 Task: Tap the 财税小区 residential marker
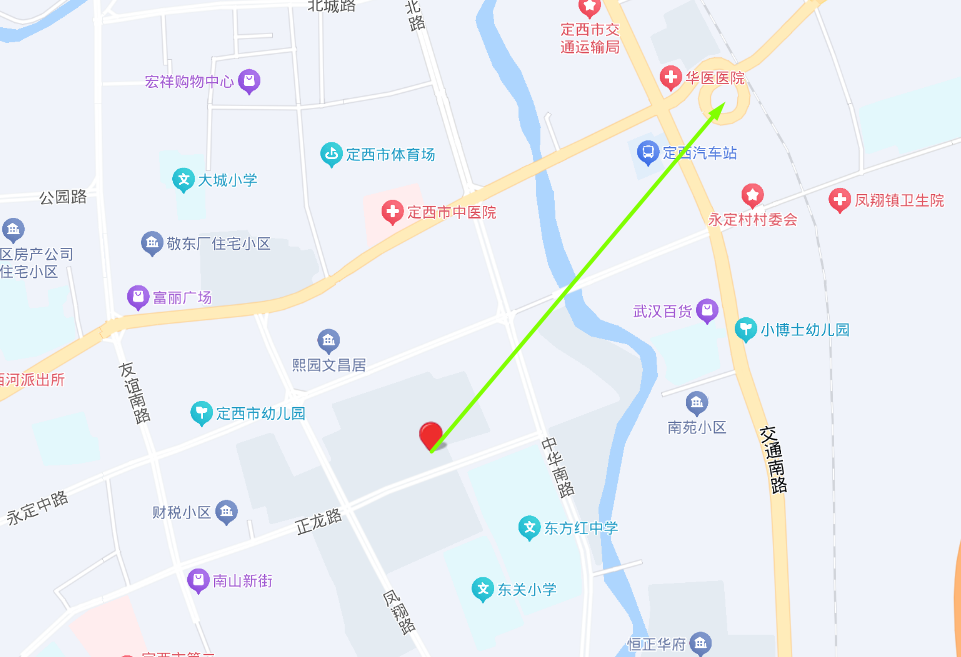(x=226, y=512)
